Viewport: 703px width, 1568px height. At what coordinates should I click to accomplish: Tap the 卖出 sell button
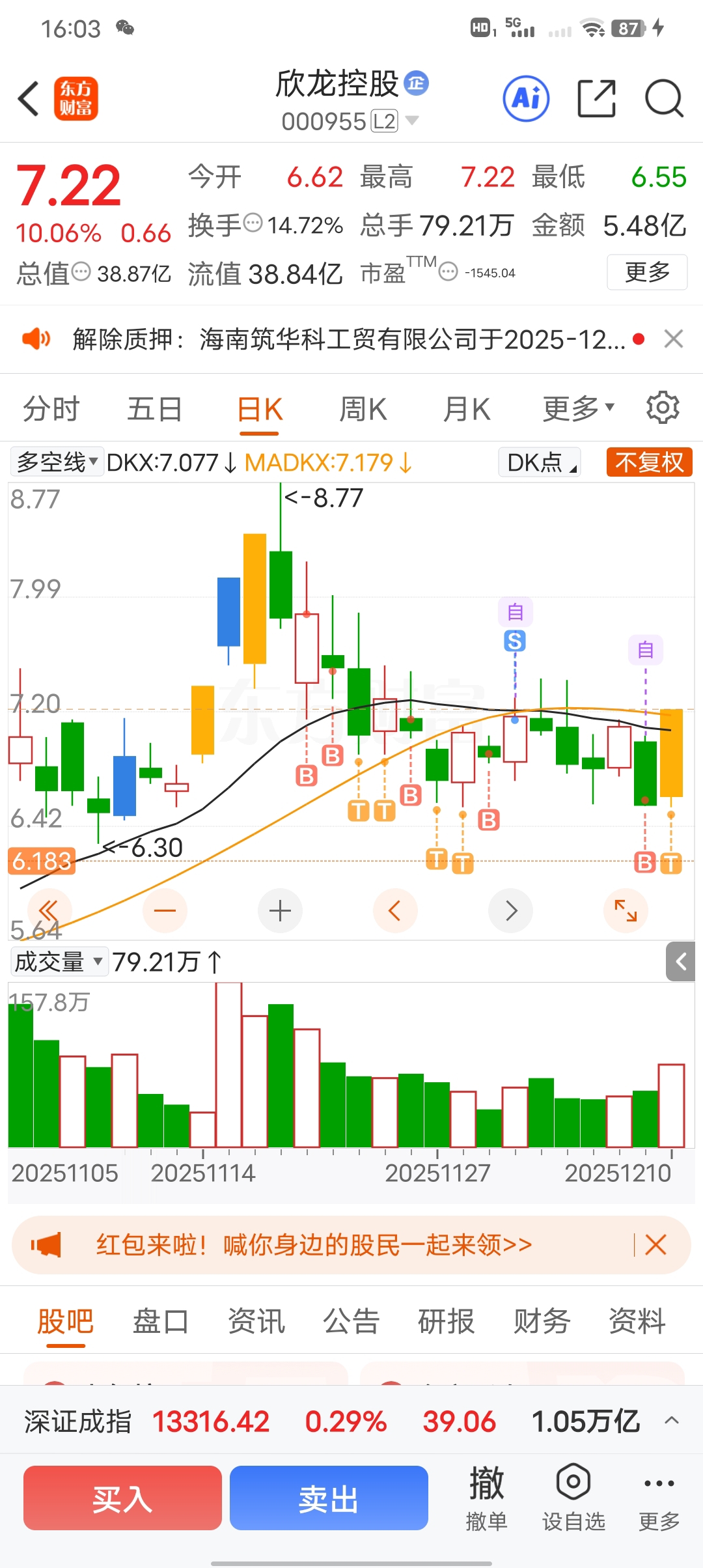coord(329,1498)
